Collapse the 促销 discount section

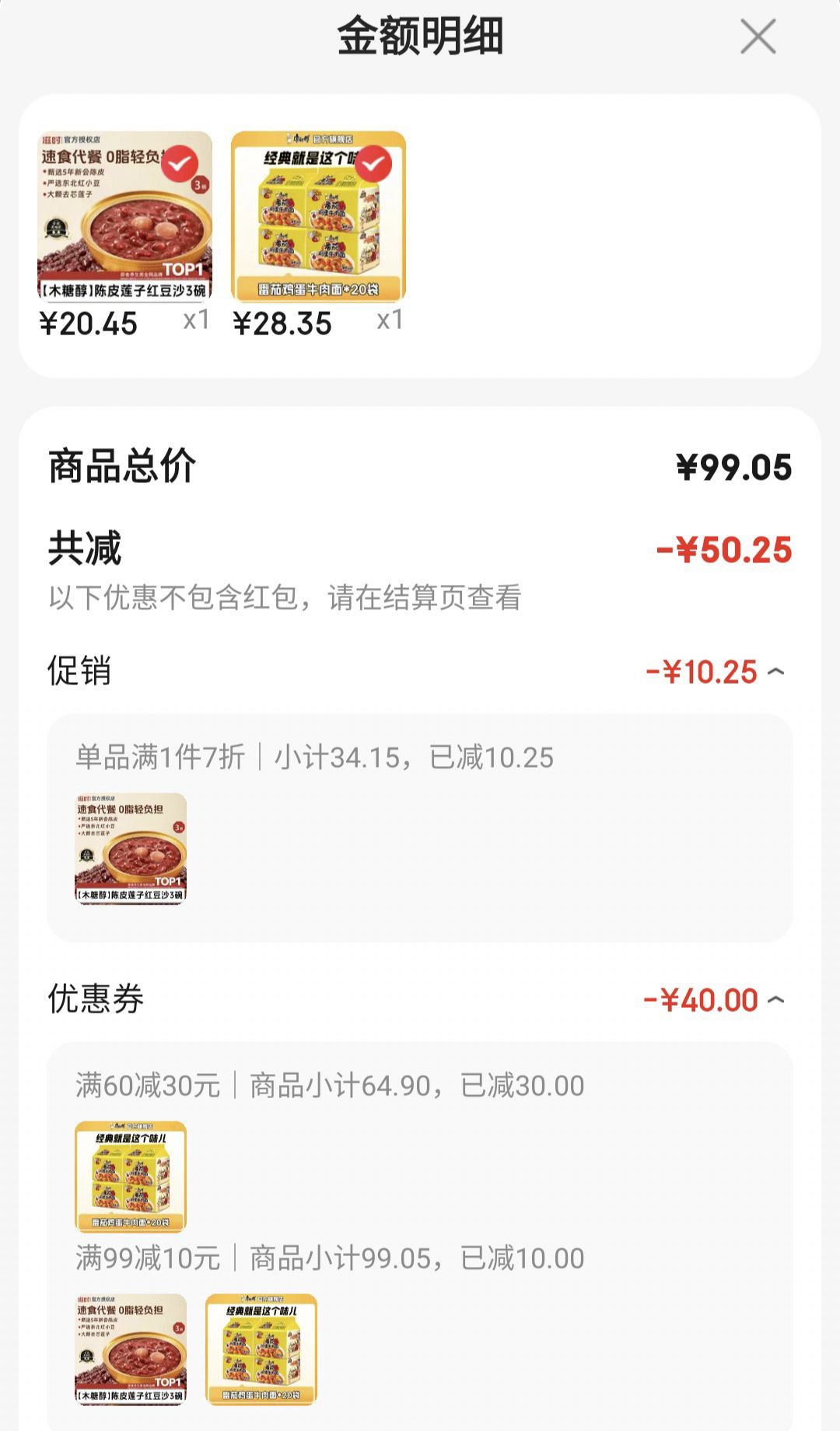pyautogui.click(x=775, y=672)
